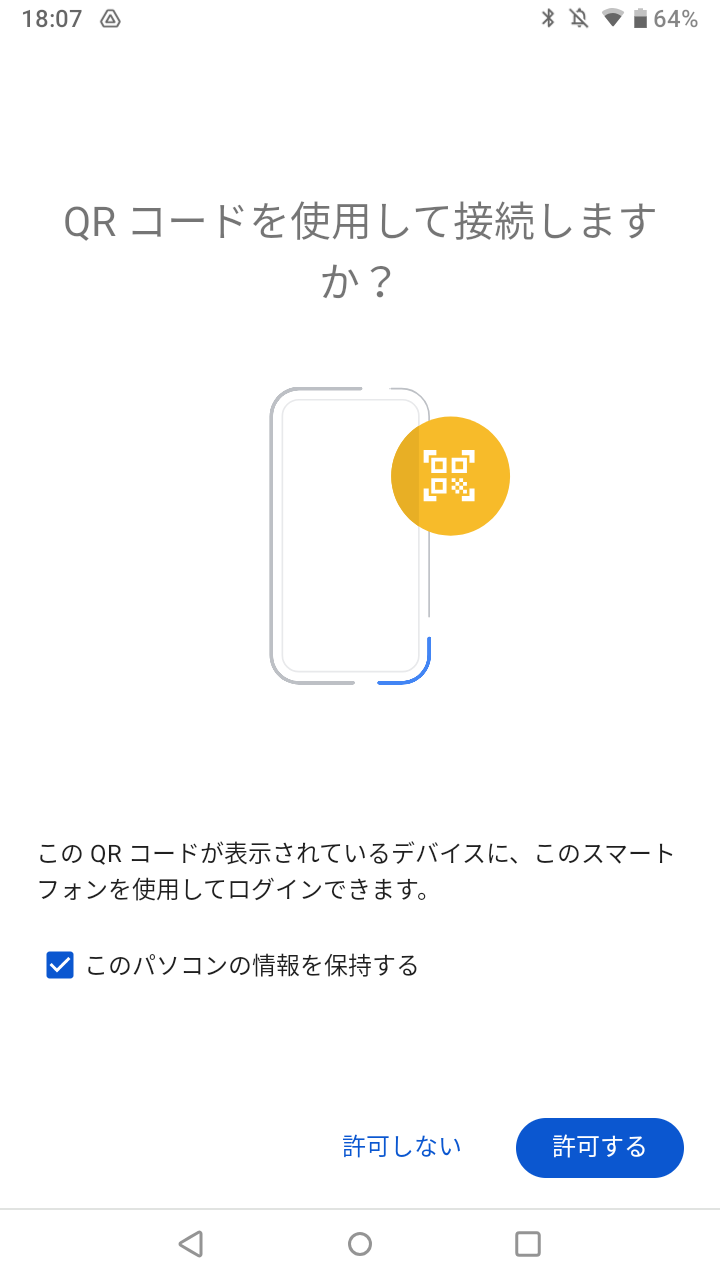The width and height of the screenshot is (720, 1280).
Task: Uncheck このパソコンの情報を保持する checkbox
Action: point(60,965)
